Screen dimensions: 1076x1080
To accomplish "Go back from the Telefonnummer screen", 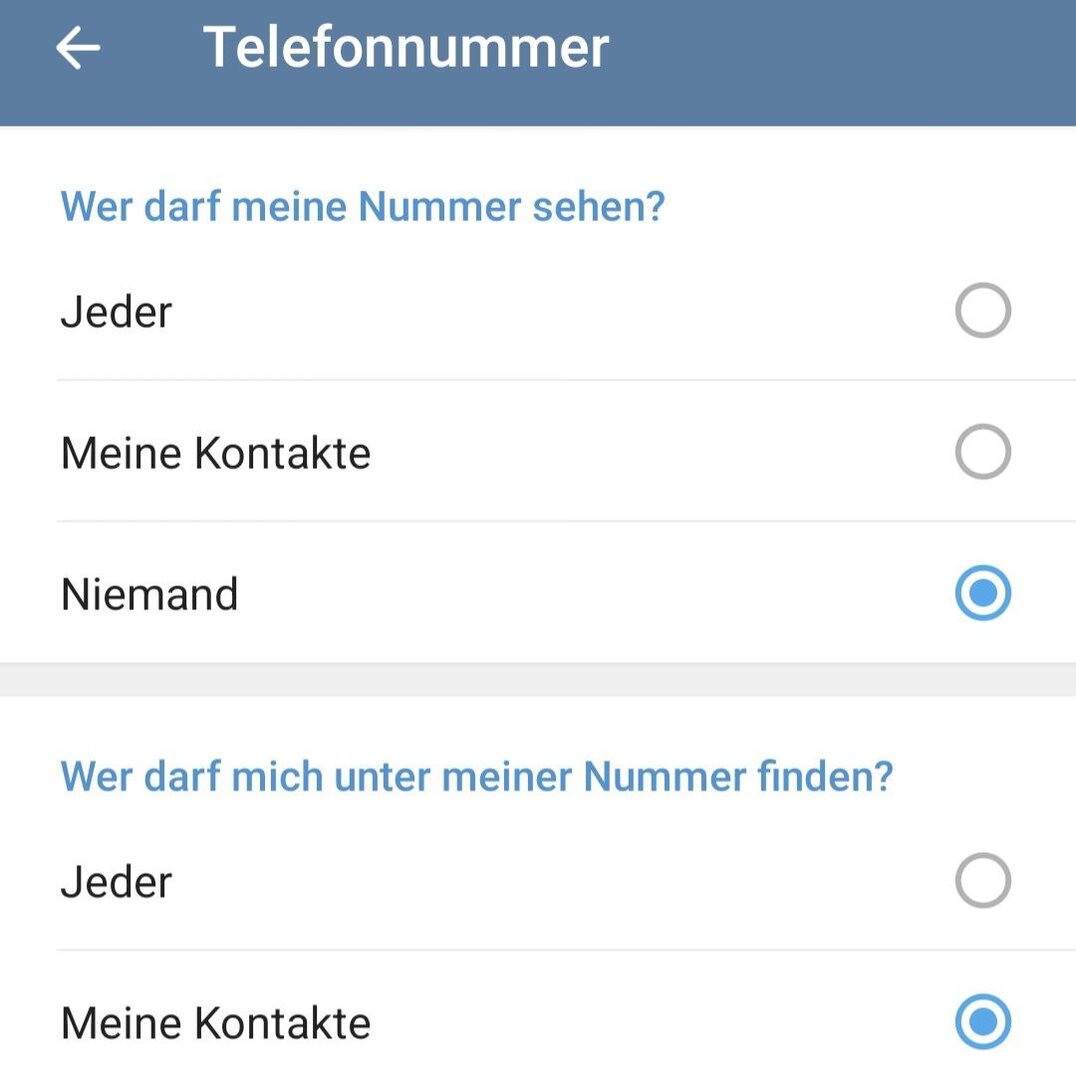I will [78, 47].
